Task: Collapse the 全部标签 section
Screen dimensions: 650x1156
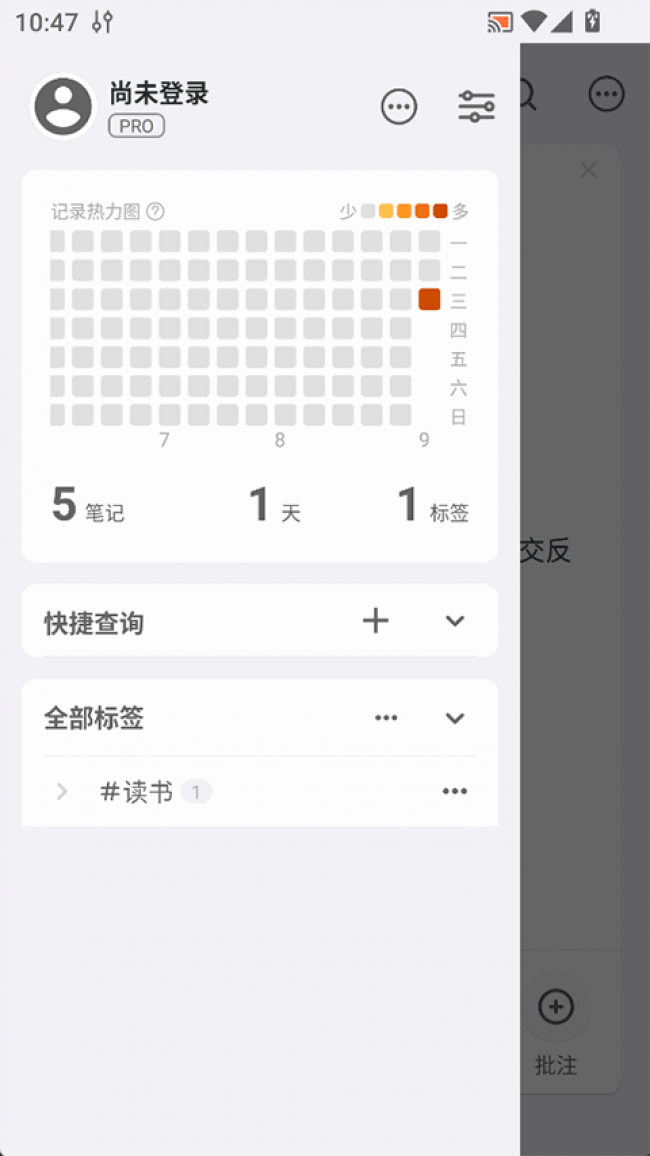Action: (455, 718)
